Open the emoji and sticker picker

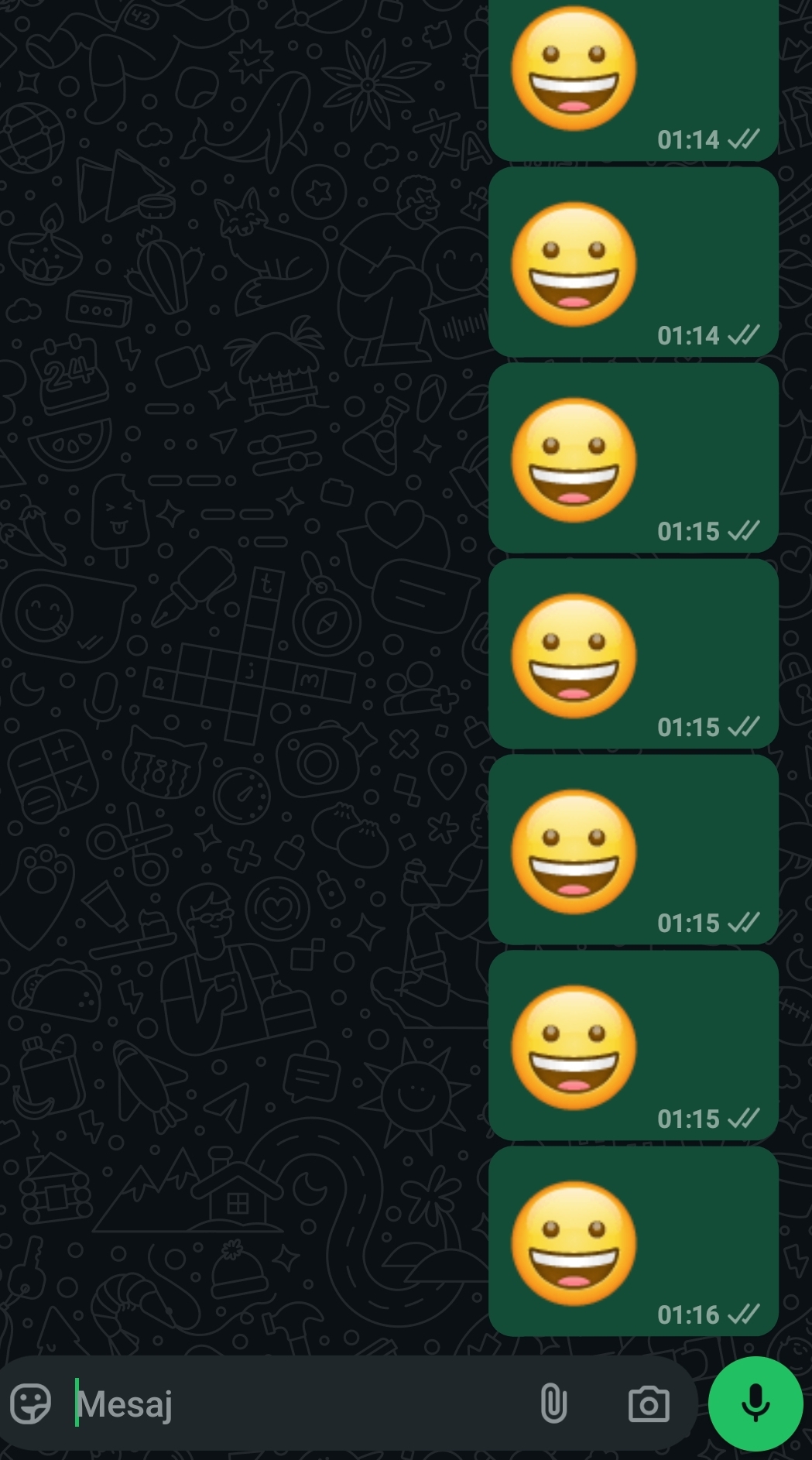[x=31, y=1403]
